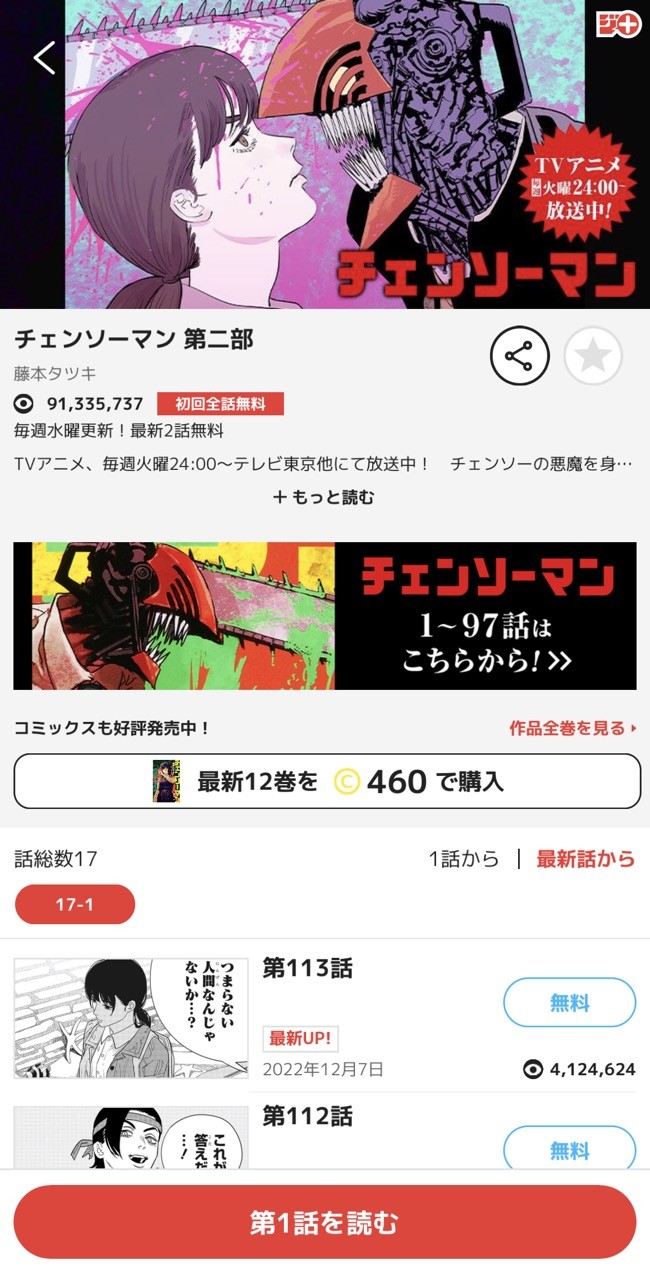Buy latest volume 12 for 460 coins
The width and height of the screenshot is (650, 1280).
[x=327, y=781]
